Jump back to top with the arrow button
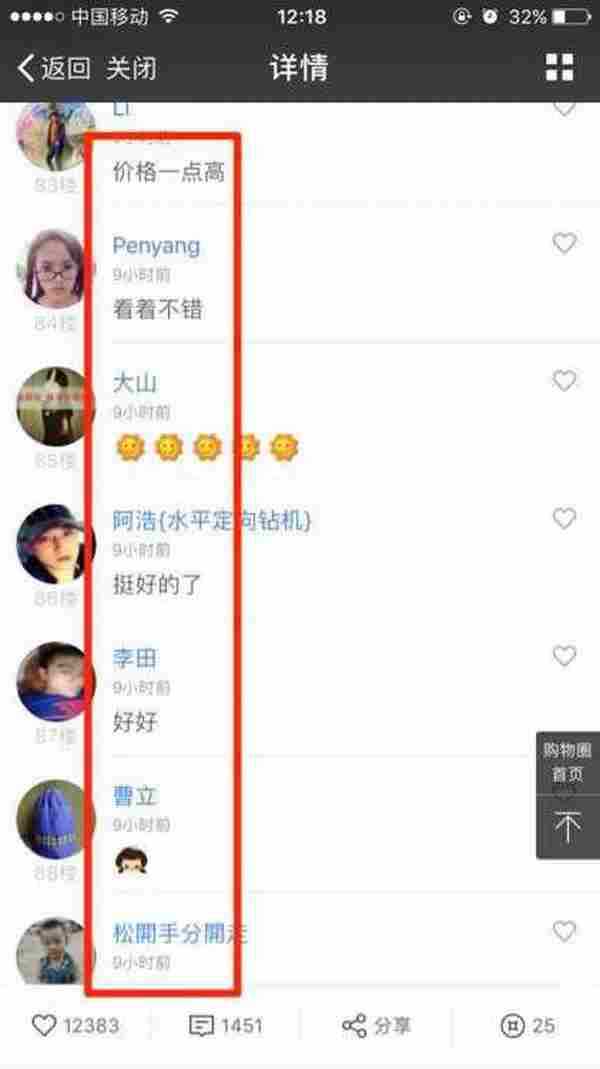The image size is (600, 1069). (x=567, y=827)
